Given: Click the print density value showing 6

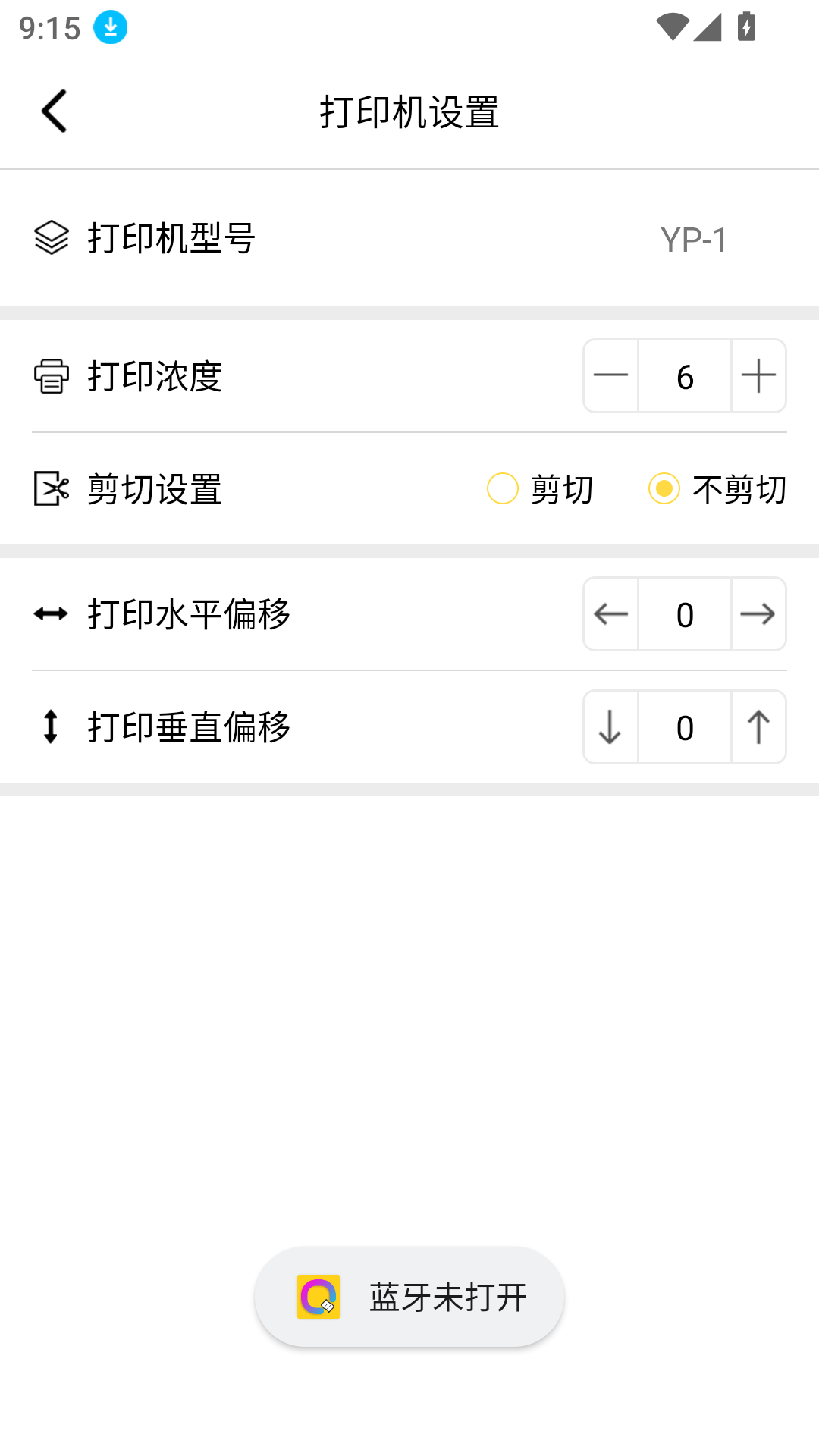Looking at the screenshot, I should click(x=684, y=376).
